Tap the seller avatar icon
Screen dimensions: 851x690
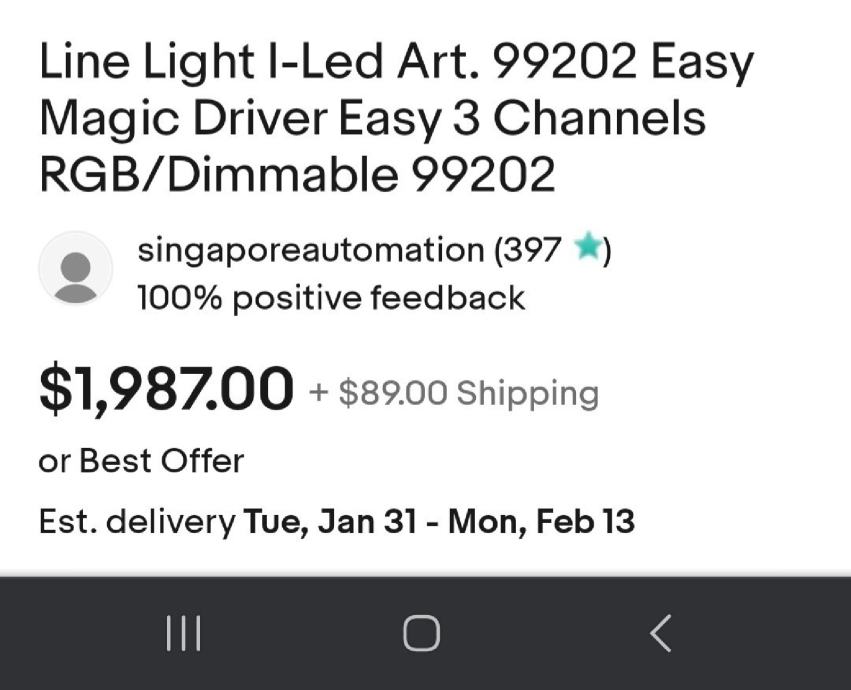click(x=76, y=268)
